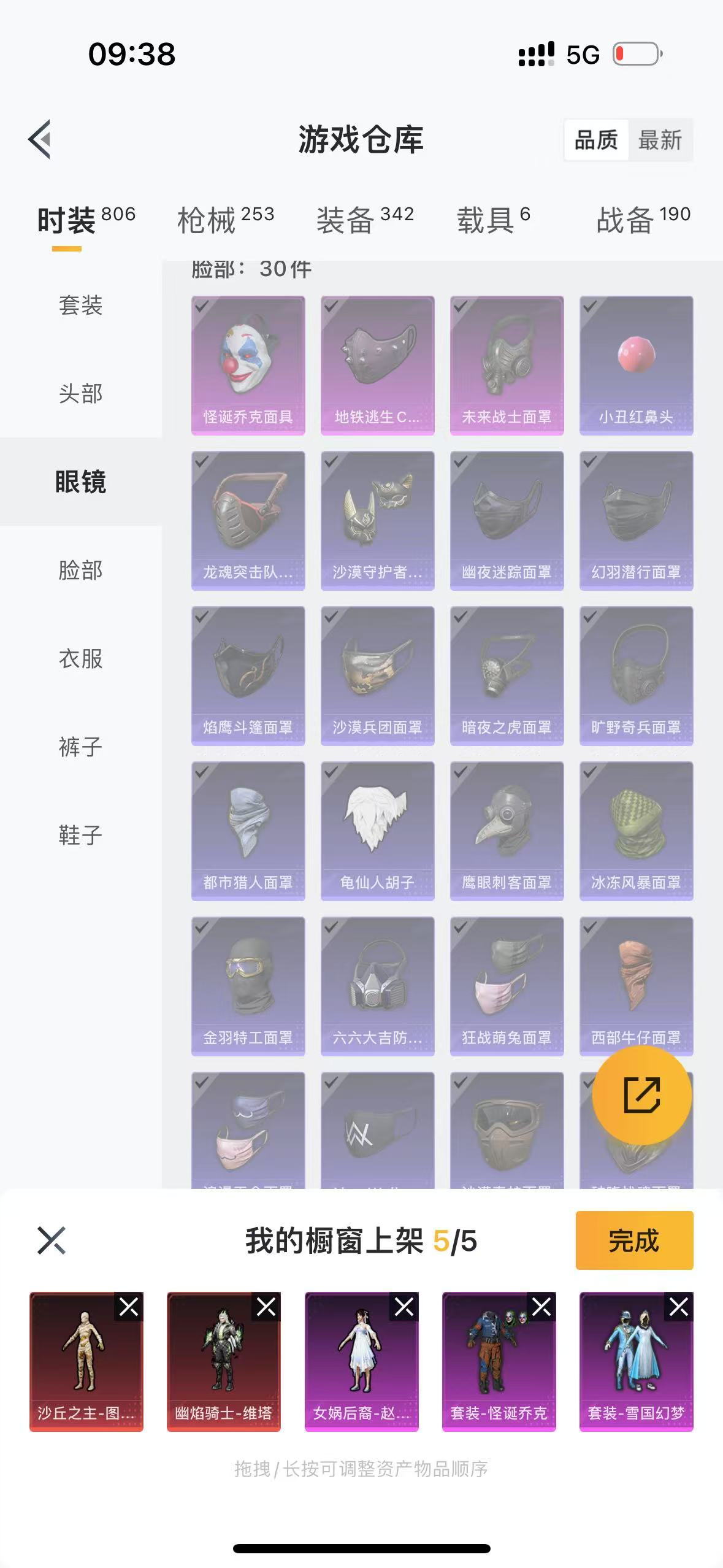Jump to 脸部 category

pyautogui.click(x=80, y=570)
